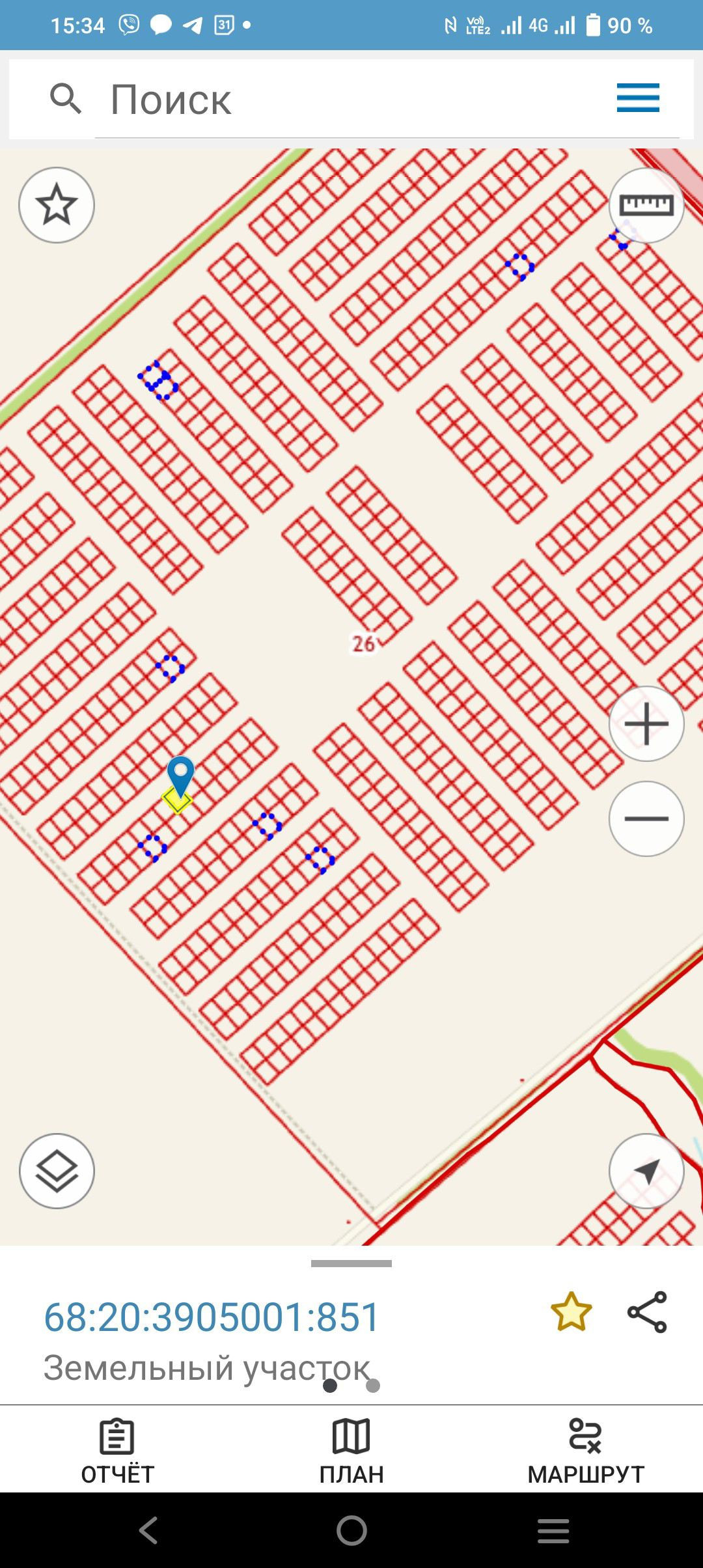Go to the home screen
The height and width of the screenshot is (1568, 703).
351,1530
